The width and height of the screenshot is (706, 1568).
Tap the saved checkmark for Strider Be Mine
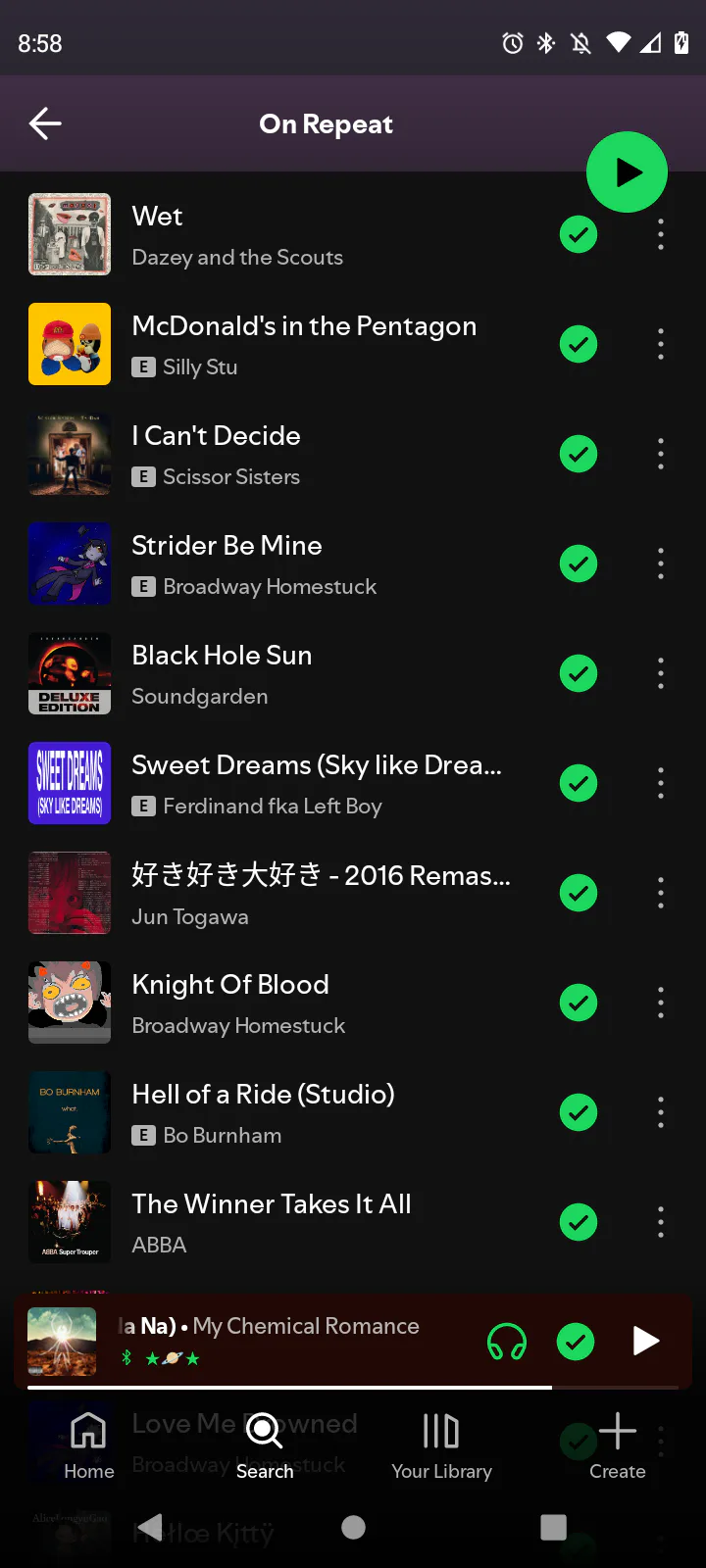pos(579,563)
